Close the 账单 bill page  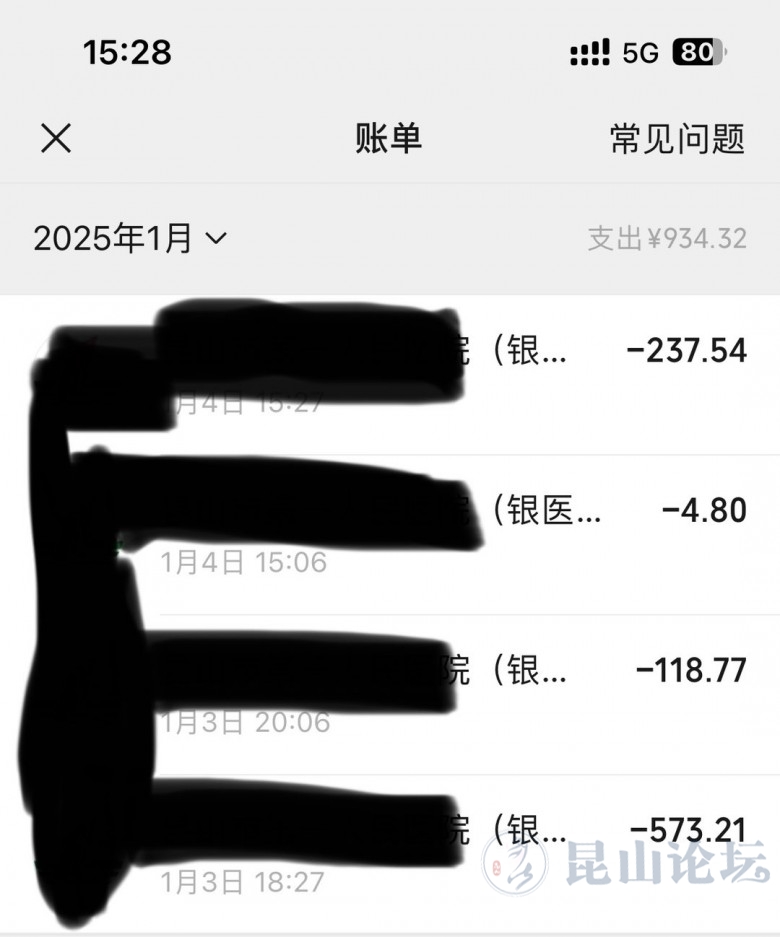coord(56,138)
